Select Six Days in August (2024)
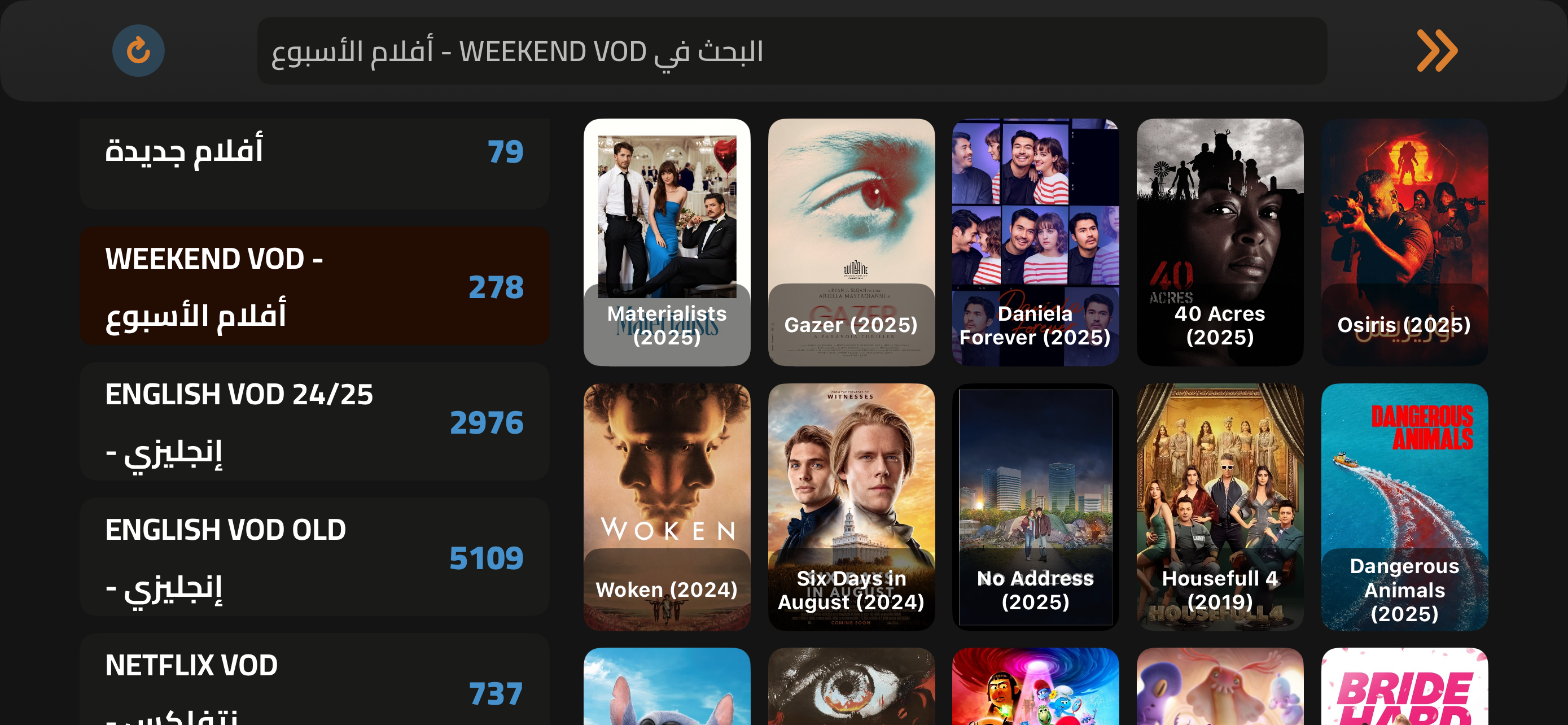This screenshot has height=725, width=1568. coord(851,506)
